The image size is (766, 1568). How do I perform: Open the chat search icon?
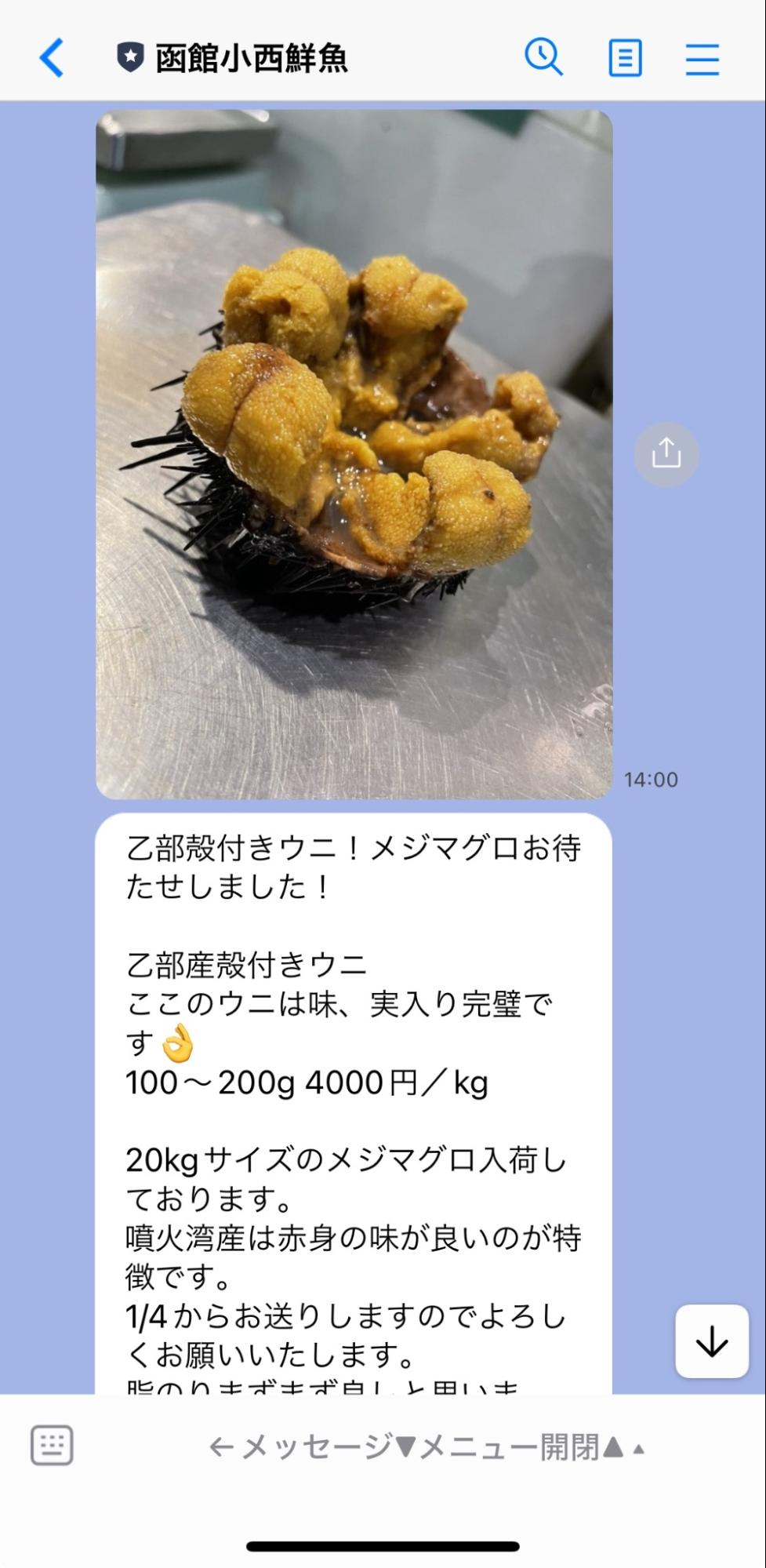pos(545,58)
